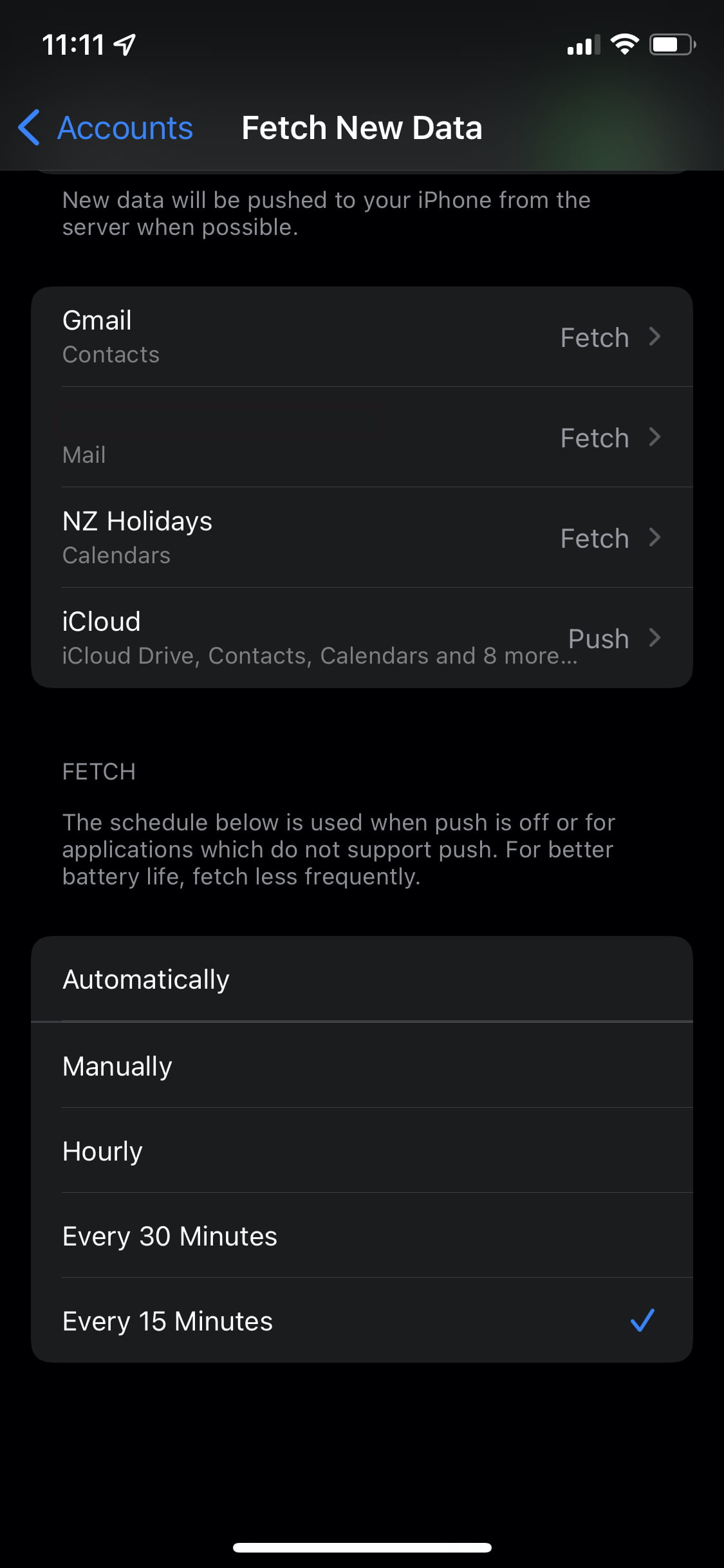724x1568 pixels.
Task: Pick Every 30 Minutes option
Action: [x=362, y=1235]
